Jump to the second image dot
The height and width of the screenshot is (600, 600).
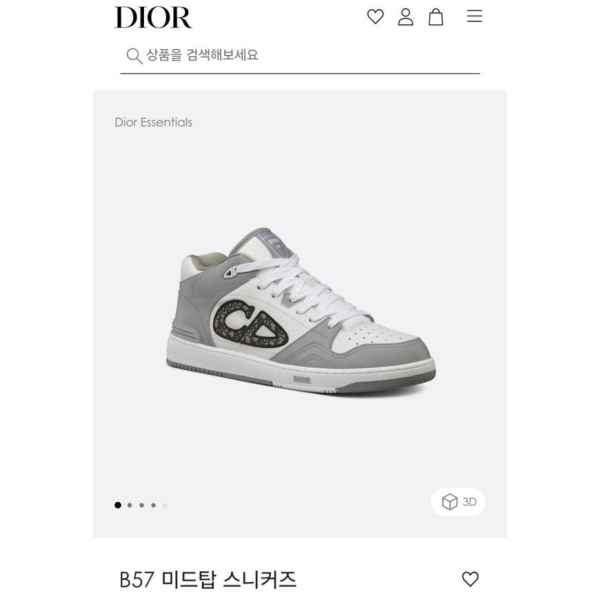pyautogui.click(x=130, y=505)
